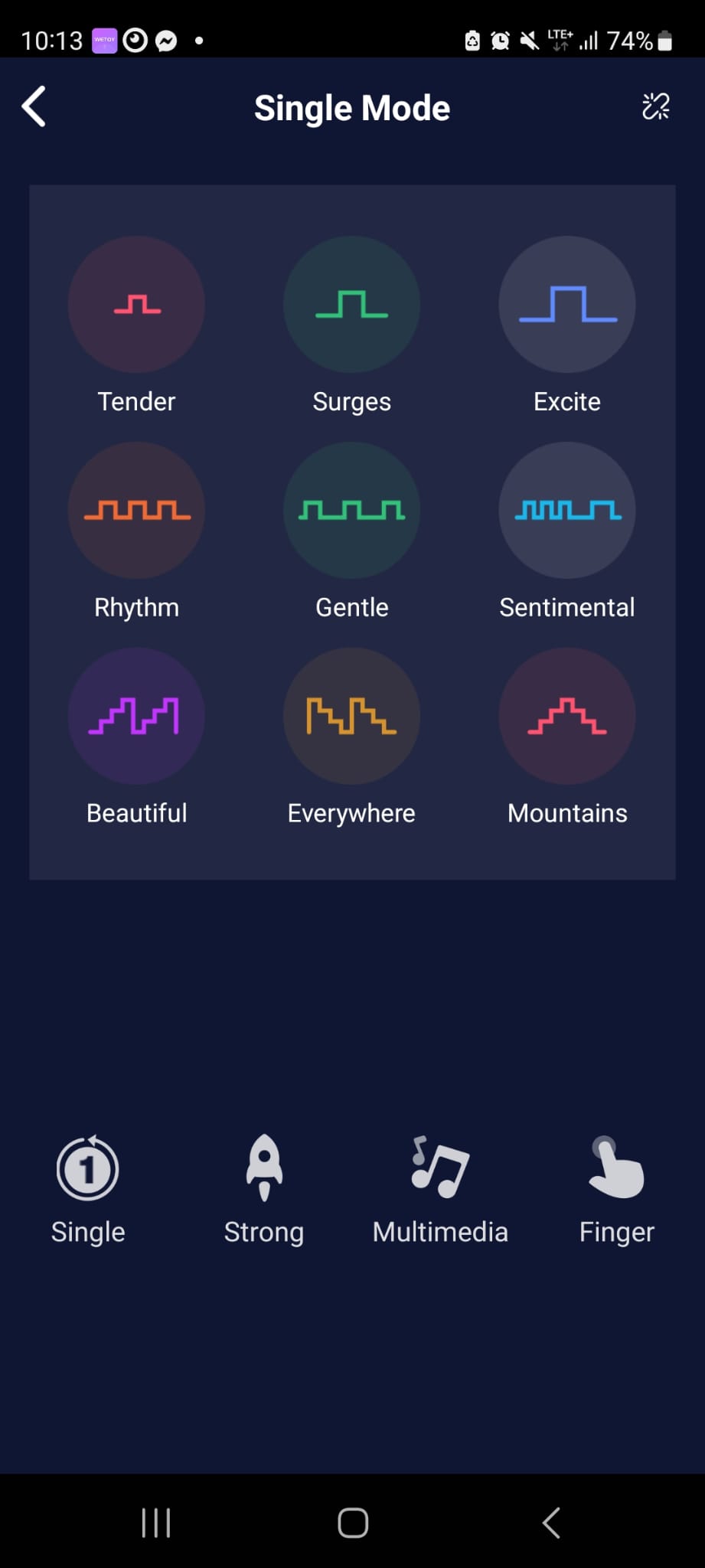Enable the Mountains pattern
The image size is (705, 1568).
[x=566, y=716]
